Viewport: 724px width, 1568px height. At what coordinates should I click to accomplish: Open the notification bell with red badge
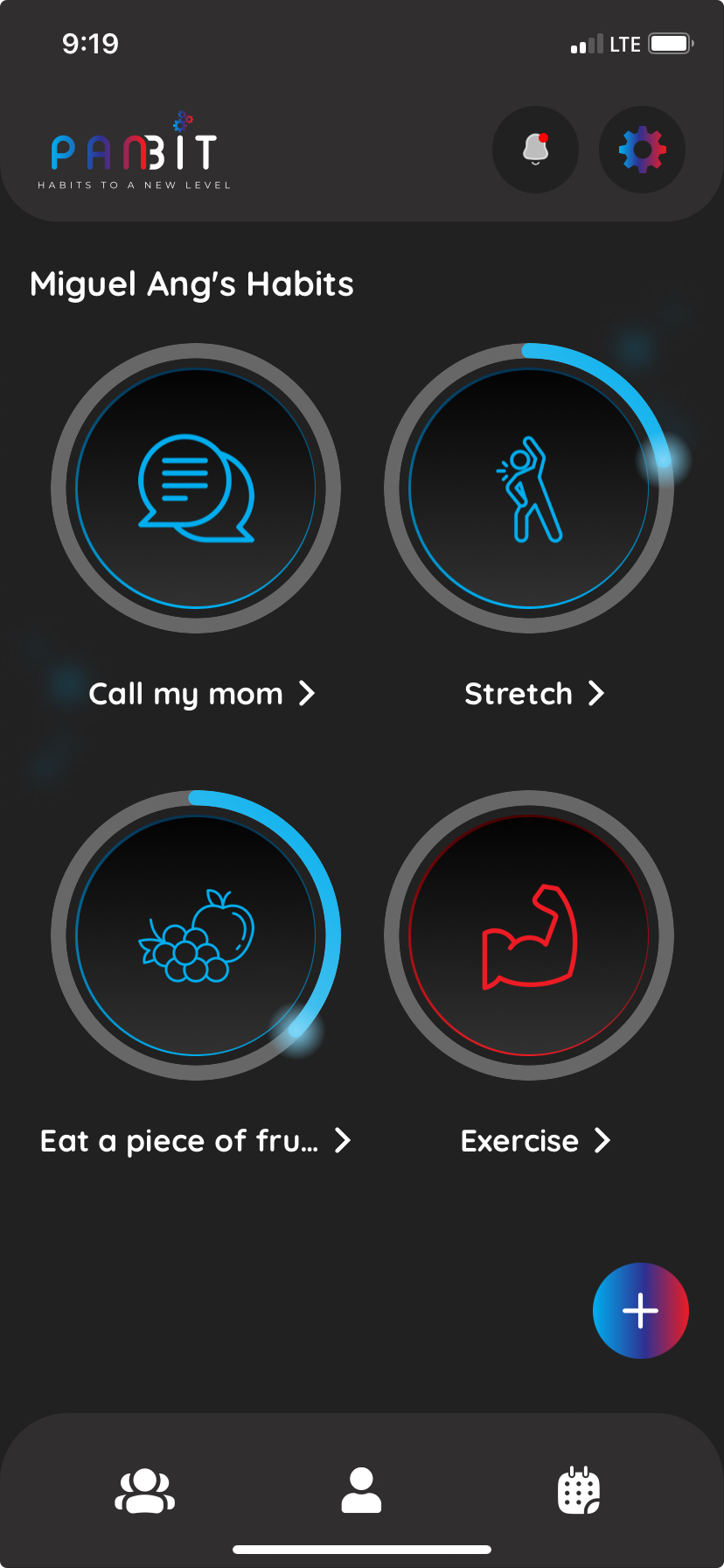pyautogui.click(x=535, y=150)
